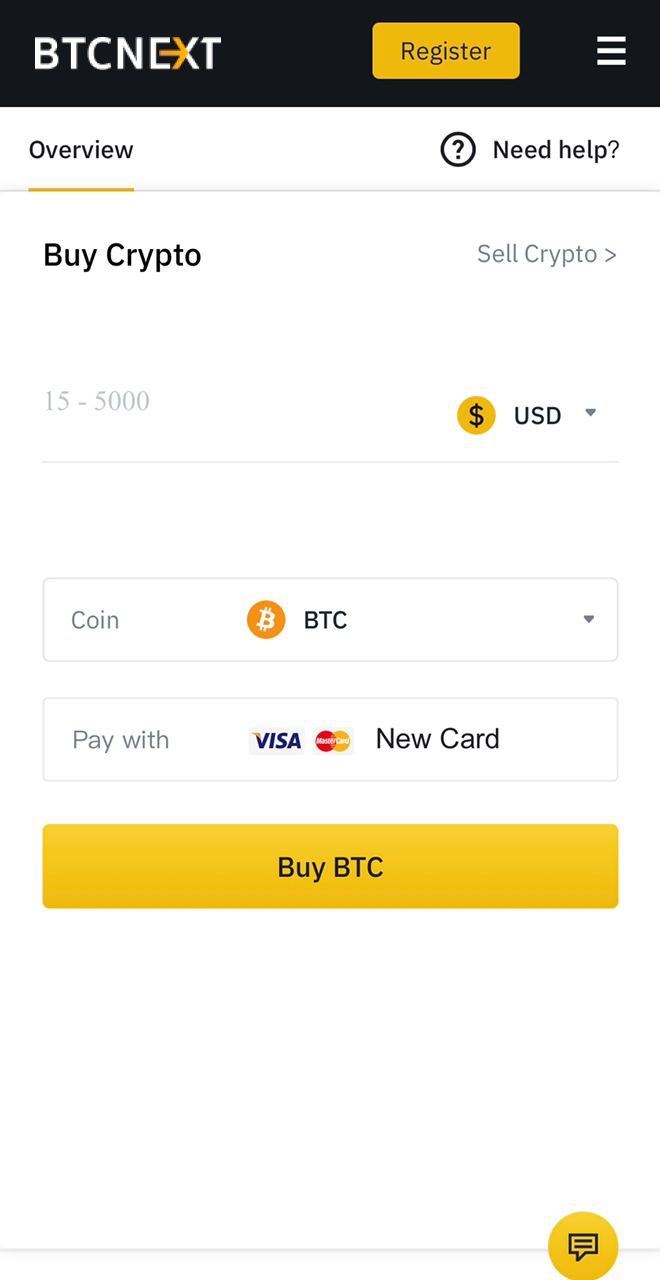Expand the USD currency dropdown
The height and width of the screenshot is (1280, 660).
[x=528, y=415]
